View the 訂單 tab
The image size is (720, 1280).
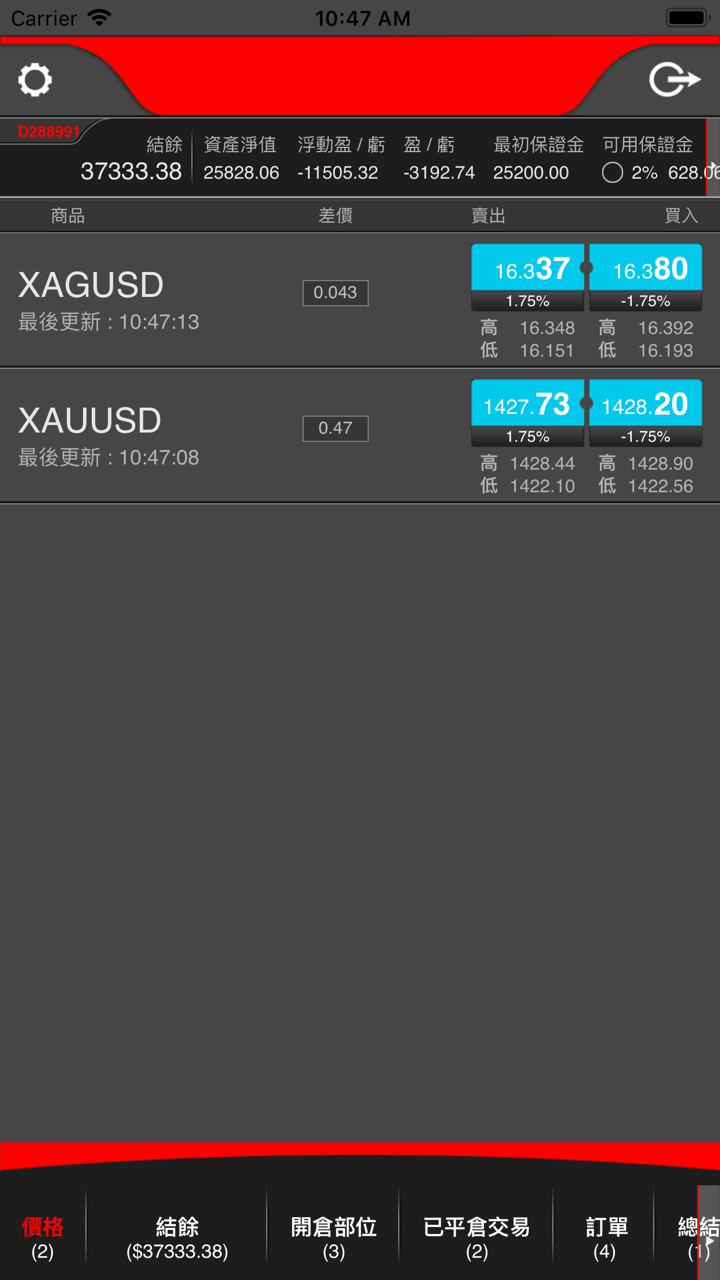coord(604,1238)
